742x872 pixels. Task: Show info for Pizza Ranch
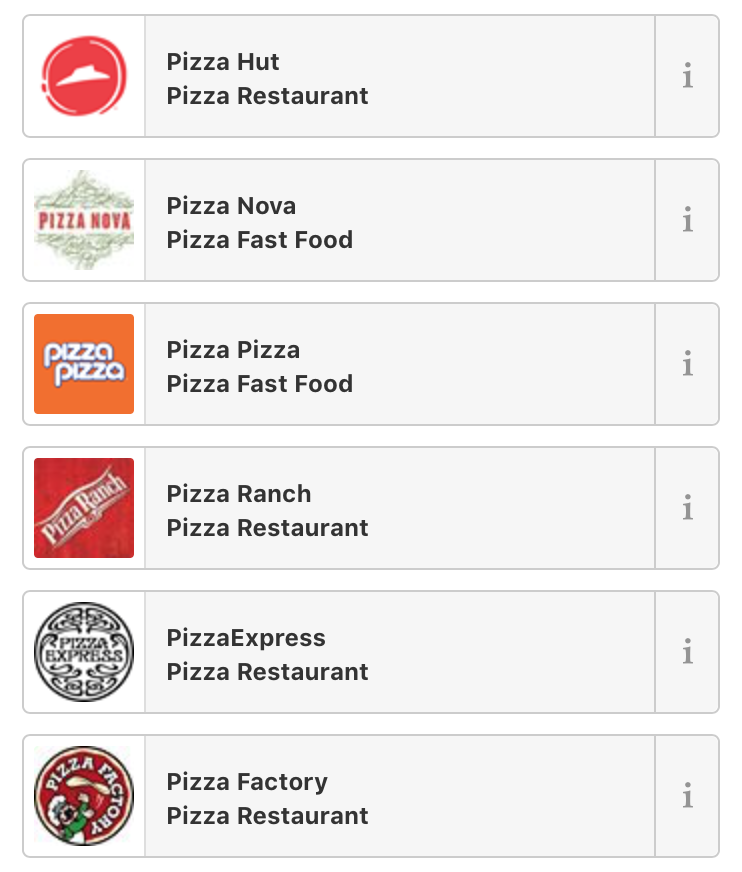pyautogui.click(x=687, y=509)
